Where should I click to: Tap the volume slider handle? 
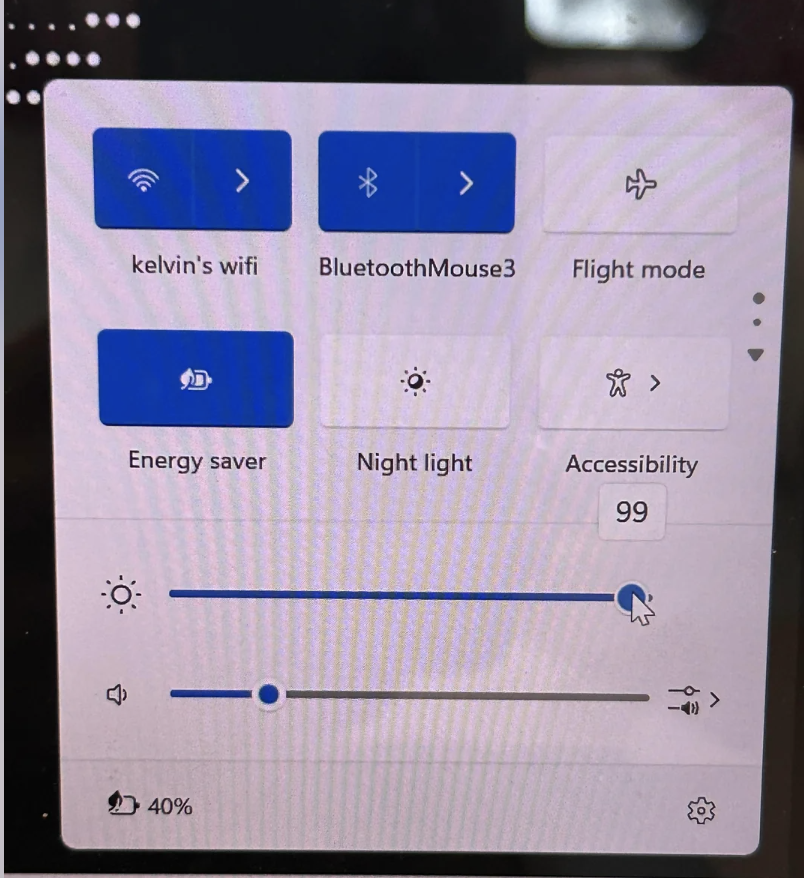(268, 695)
